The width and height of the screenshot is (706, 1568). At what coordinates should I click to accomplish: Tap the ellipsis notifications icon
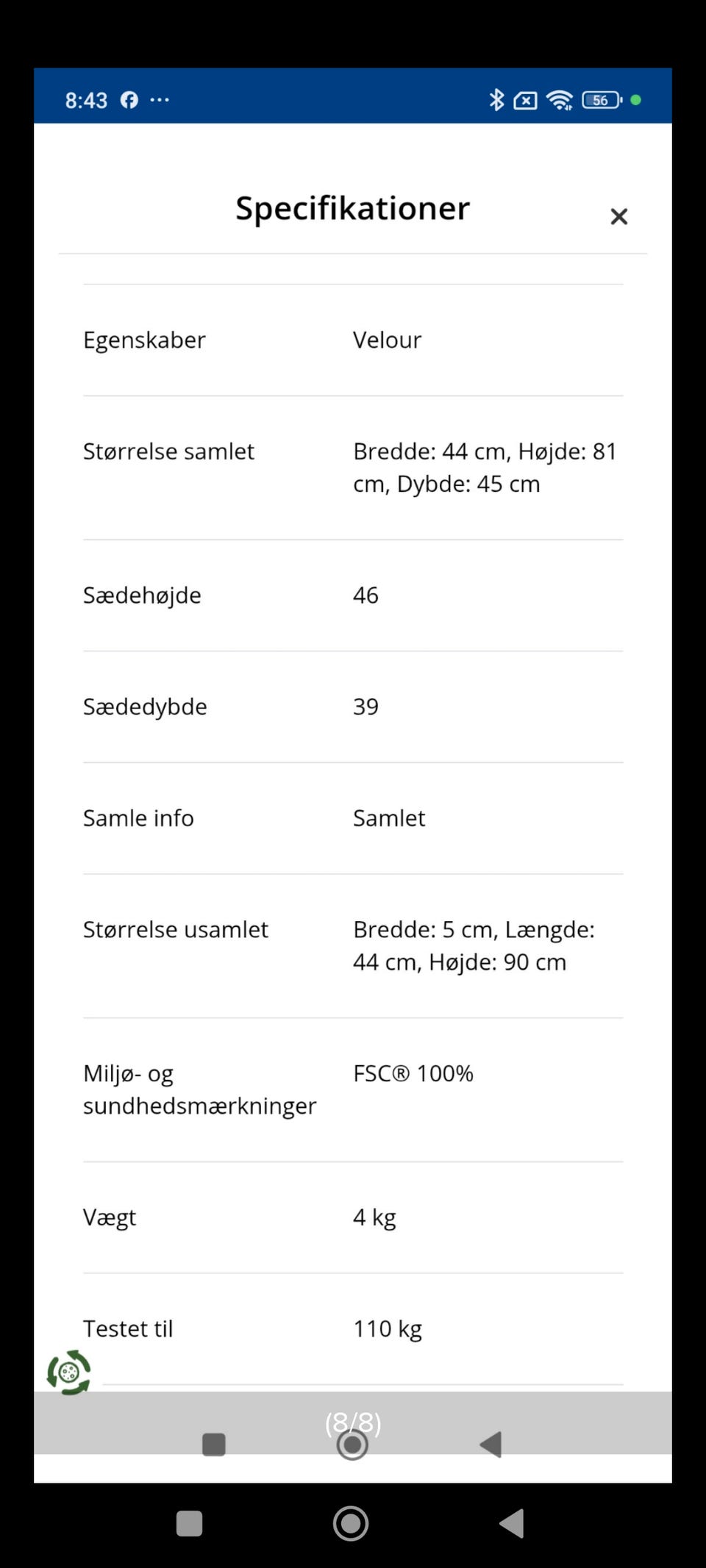tap(160, 99)
